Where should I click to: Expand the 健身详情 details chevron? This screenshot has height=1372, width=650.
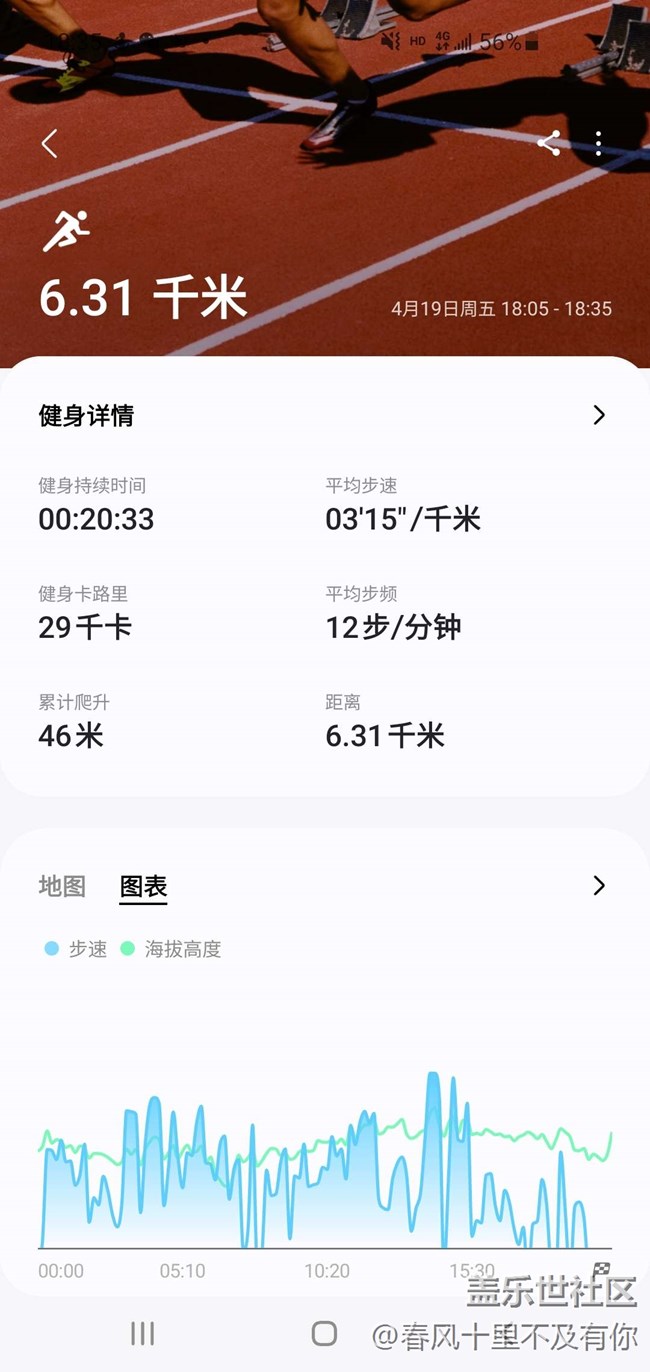pos(598,415)
